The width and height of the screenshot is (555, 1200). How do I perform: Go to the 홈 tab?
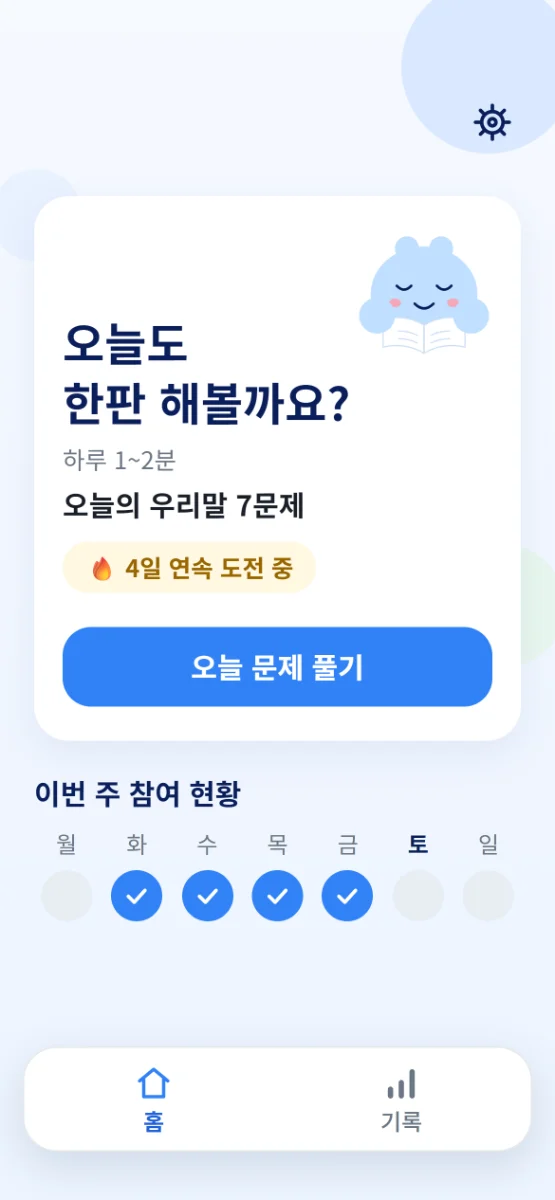pos(153,1100)
